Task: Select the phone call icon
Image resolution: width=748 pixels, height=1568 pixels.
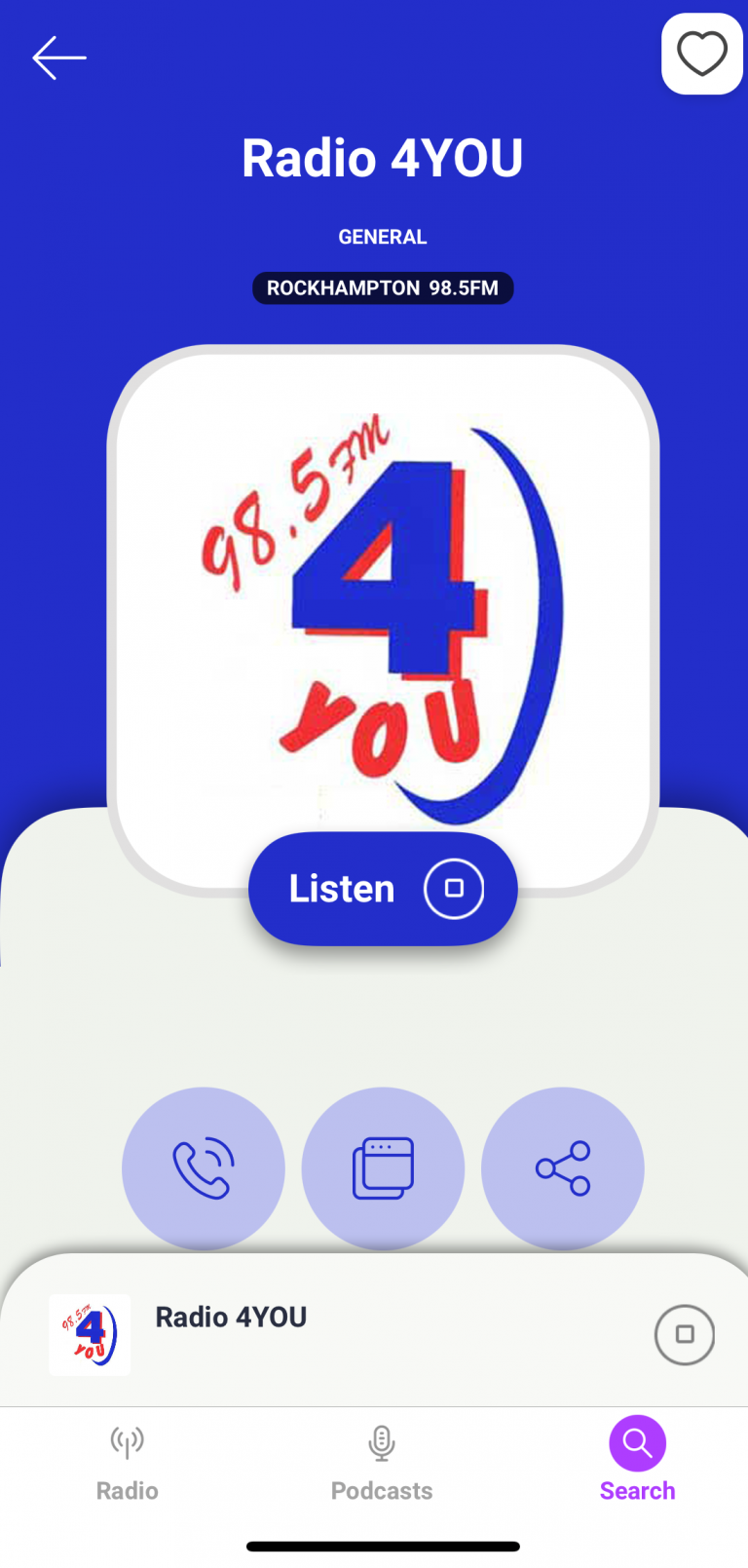Action: [203, 1168]
